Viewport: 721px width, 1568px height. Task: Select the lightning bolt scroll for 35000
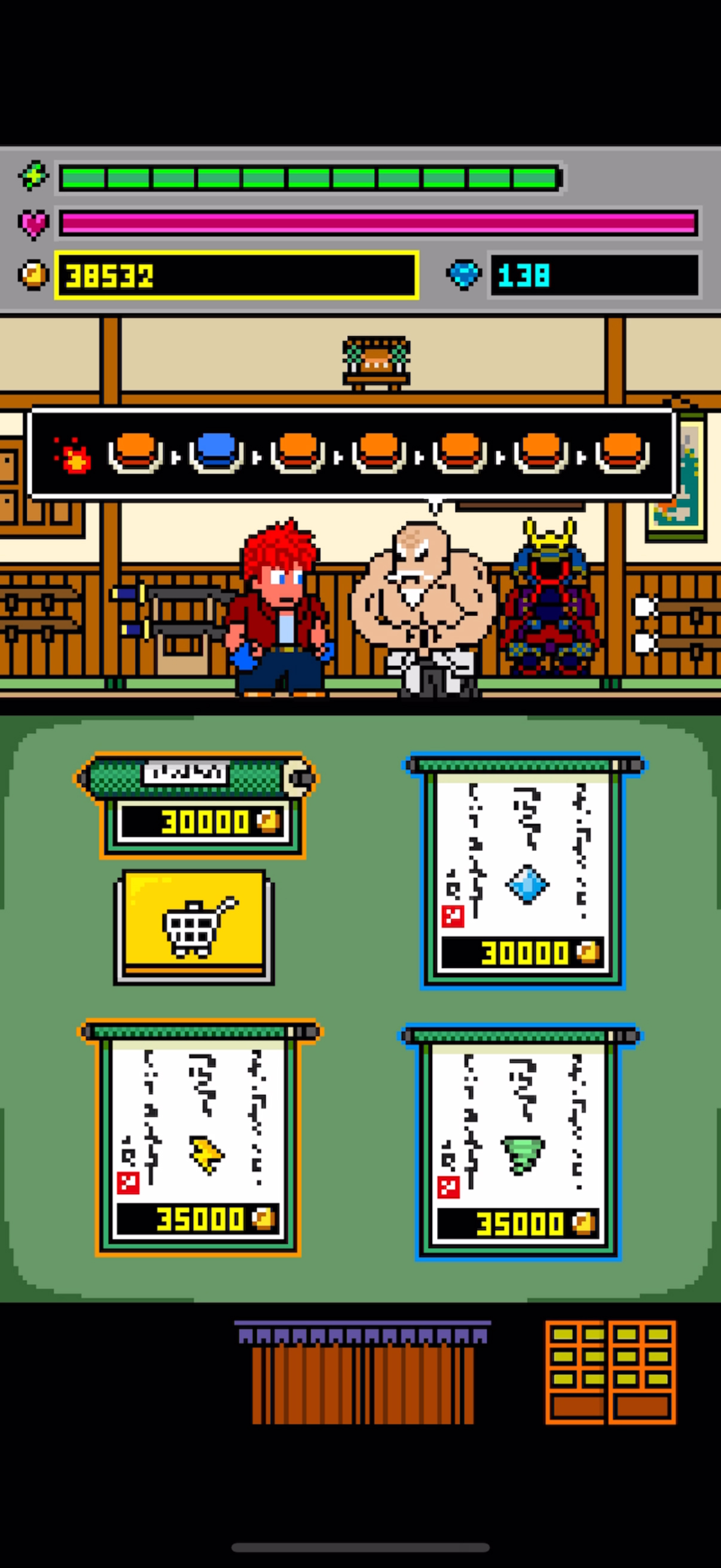(199, 1138)
